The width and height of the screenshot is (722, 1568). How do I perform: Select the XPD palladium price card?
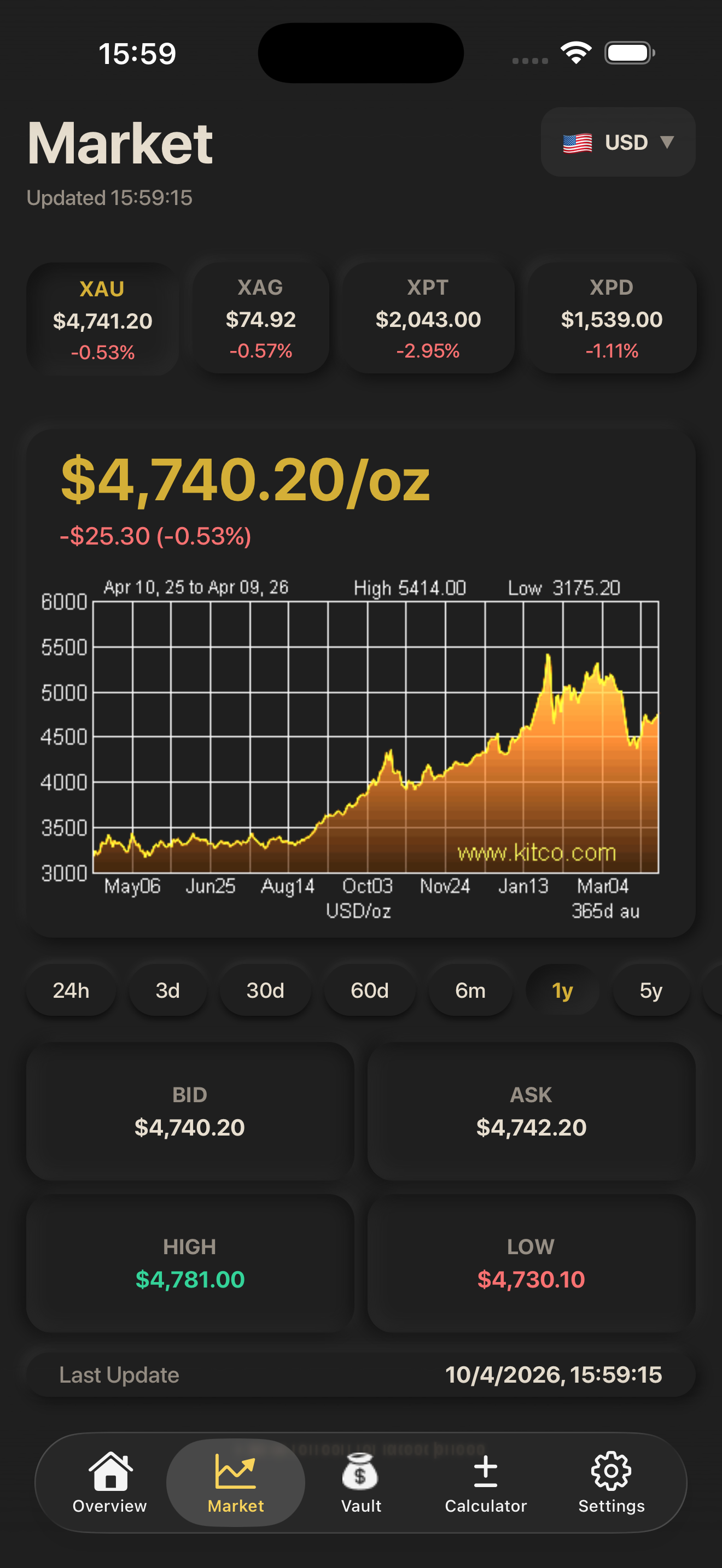coord(612,318)
